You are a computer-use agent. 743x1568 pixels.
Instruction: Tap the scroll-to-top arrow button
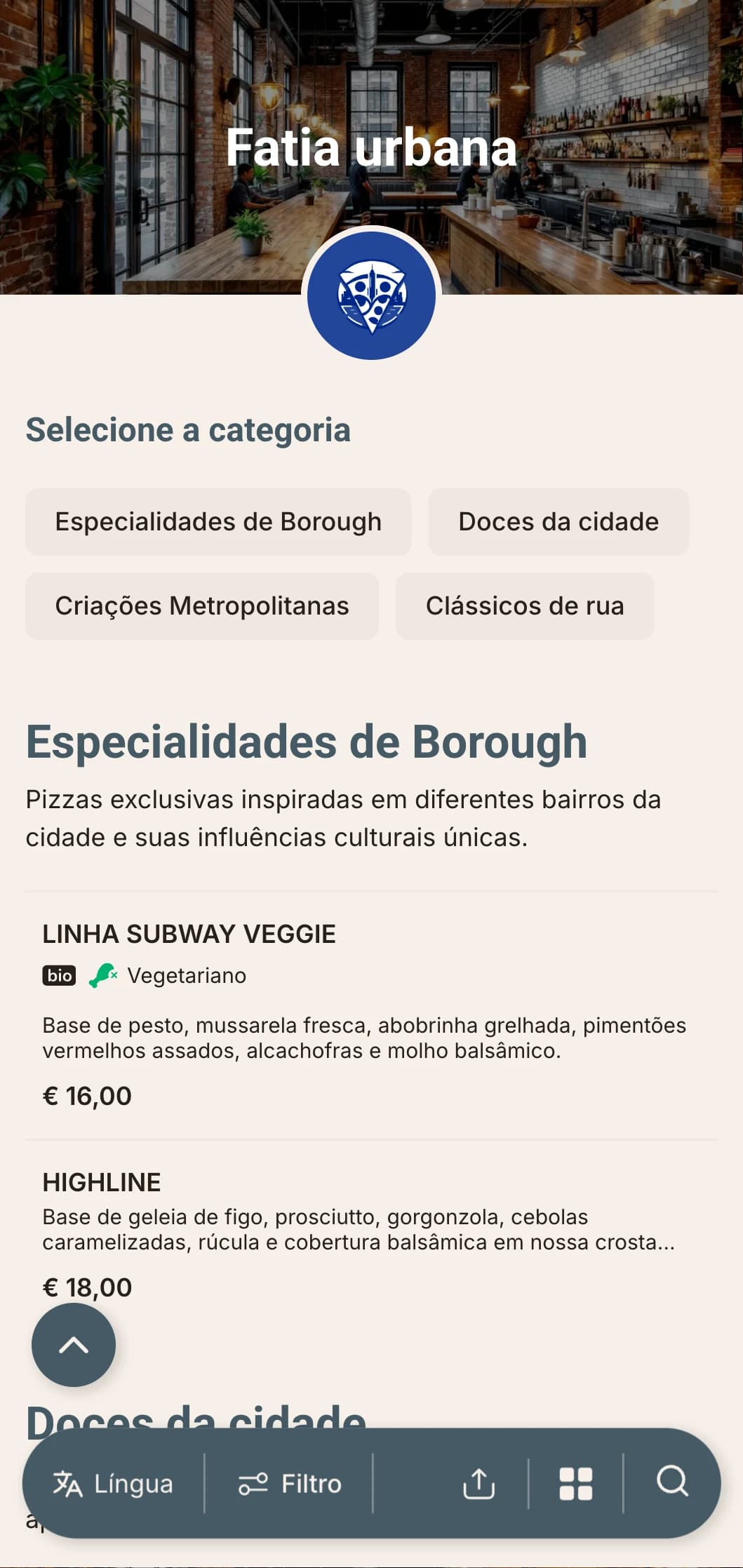click(x=74, y=1345)
